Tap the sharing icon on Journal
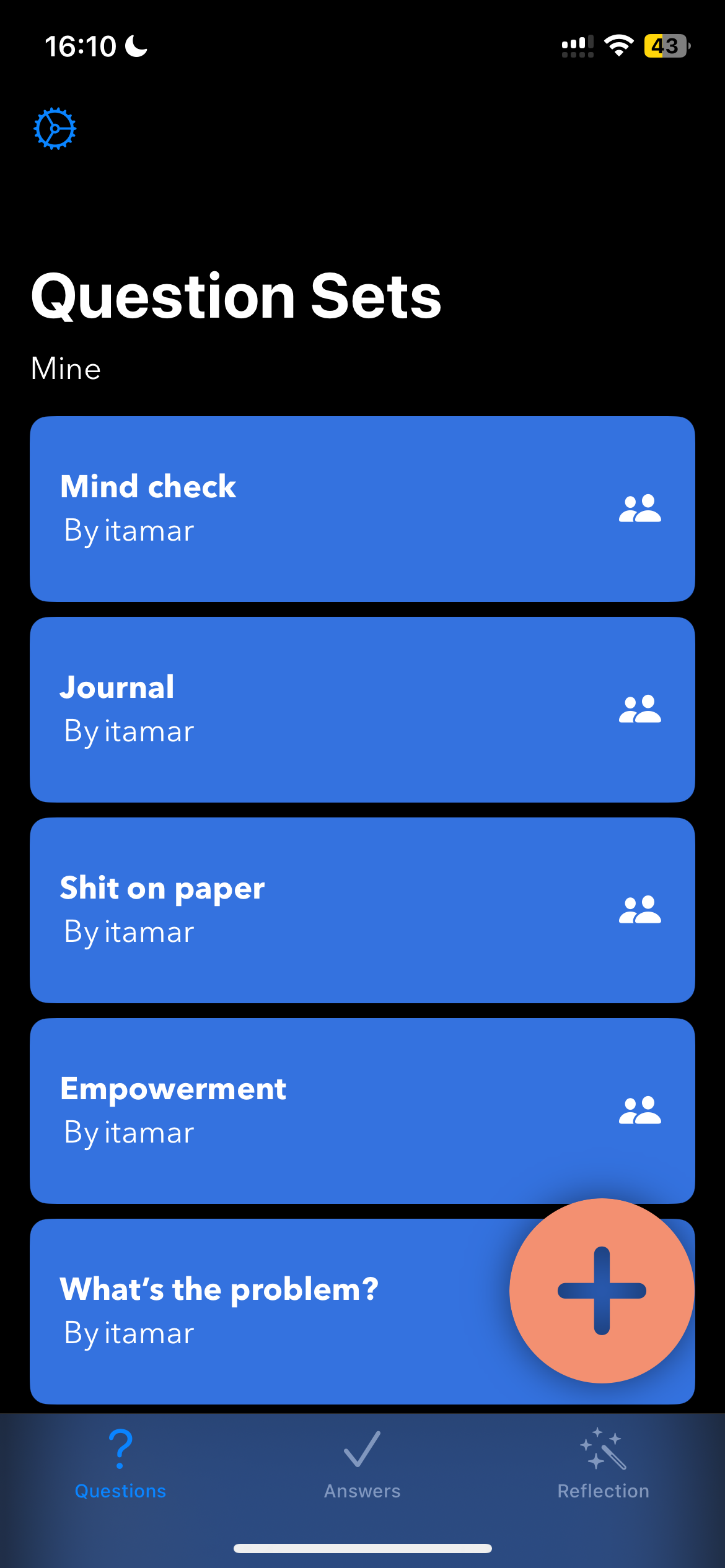 pos(639,709)
